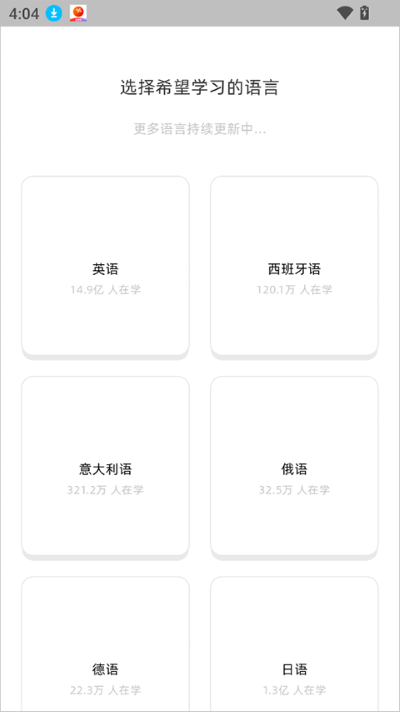Tap the 日语 card
Viewport: 400px width, 712px height.
(x=294, y=644)
